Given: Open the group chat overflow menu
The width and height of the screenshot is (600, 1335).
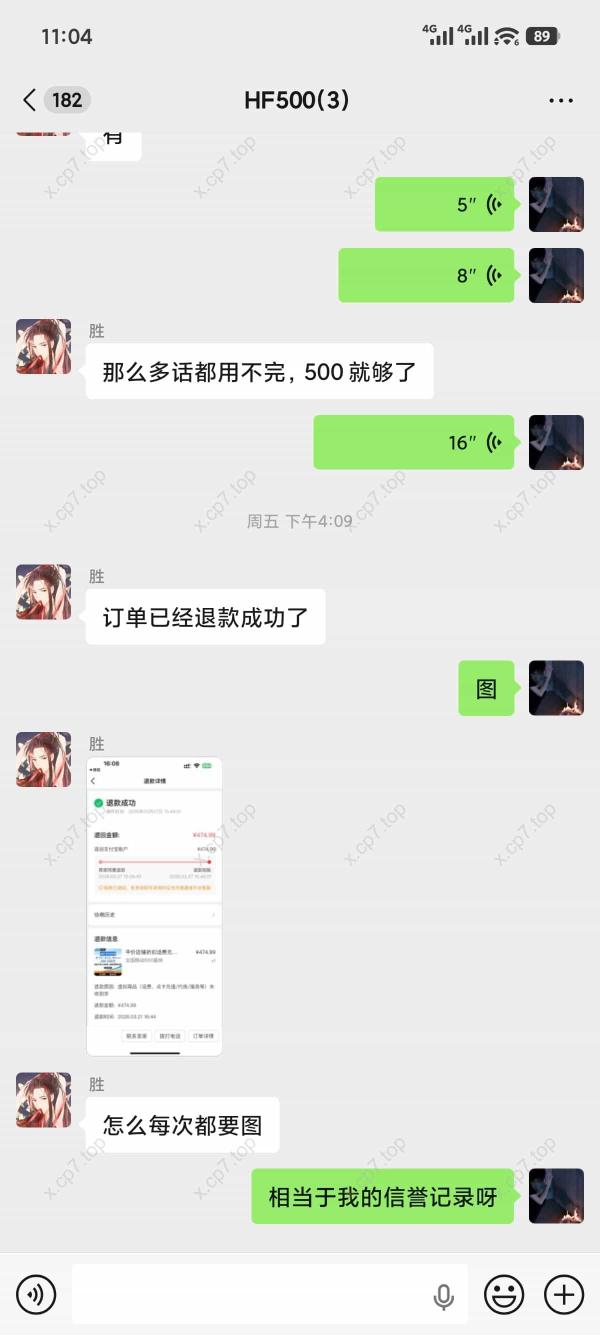Looking at the screenshot, I should click(x=561, y=100).
